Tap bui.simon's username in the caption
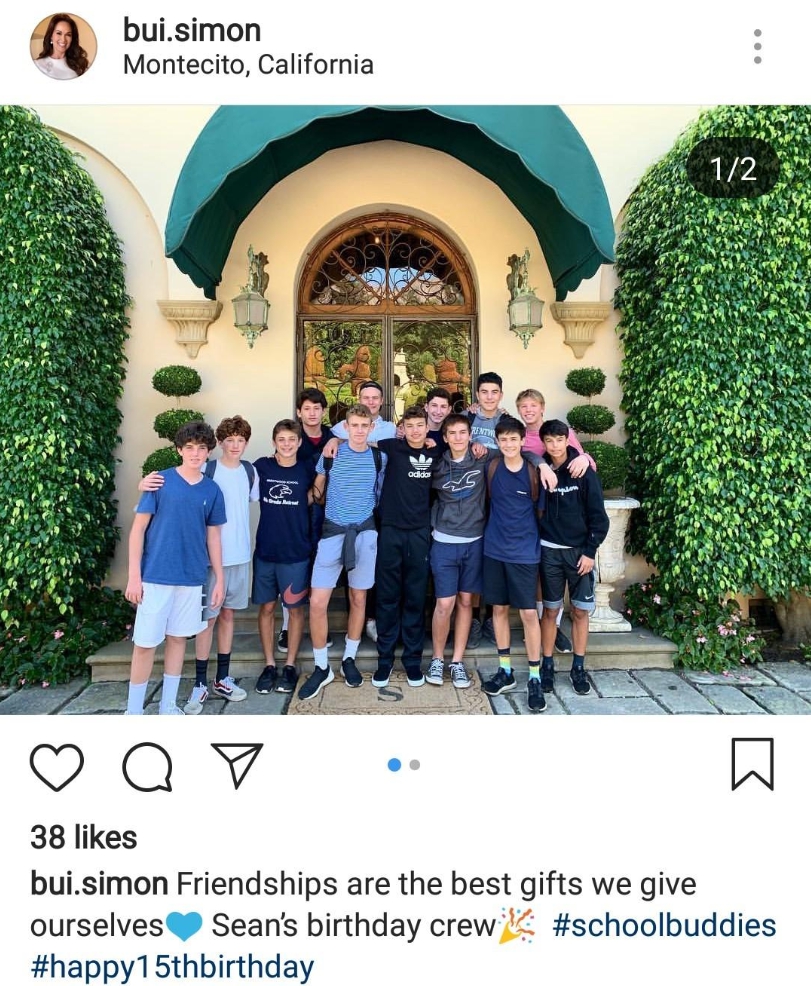The image size is (811, 986). 99,884
